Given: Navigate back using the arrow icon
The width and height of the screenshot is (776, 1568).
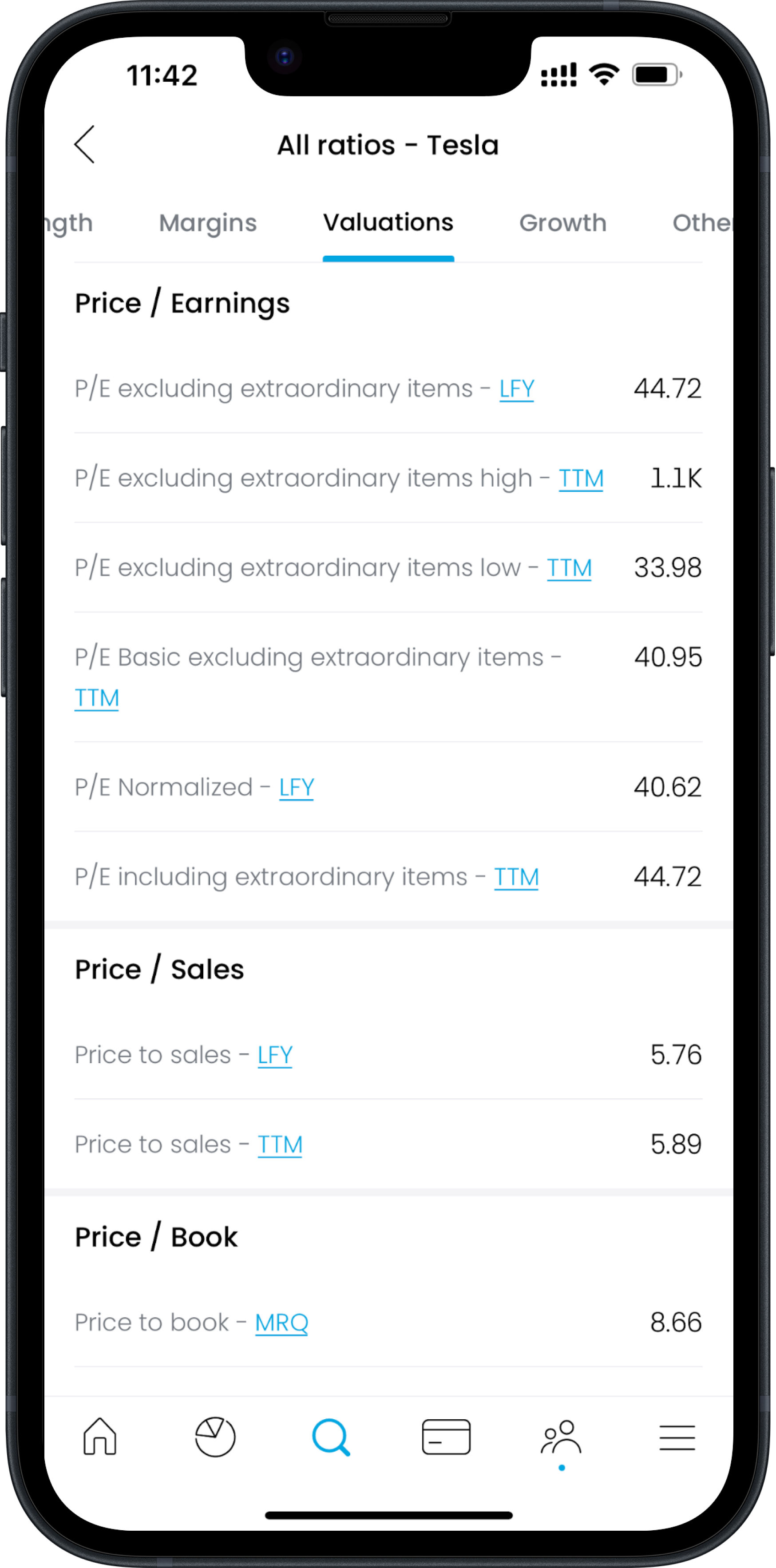Looking at the screenshot, I should 84,144.
